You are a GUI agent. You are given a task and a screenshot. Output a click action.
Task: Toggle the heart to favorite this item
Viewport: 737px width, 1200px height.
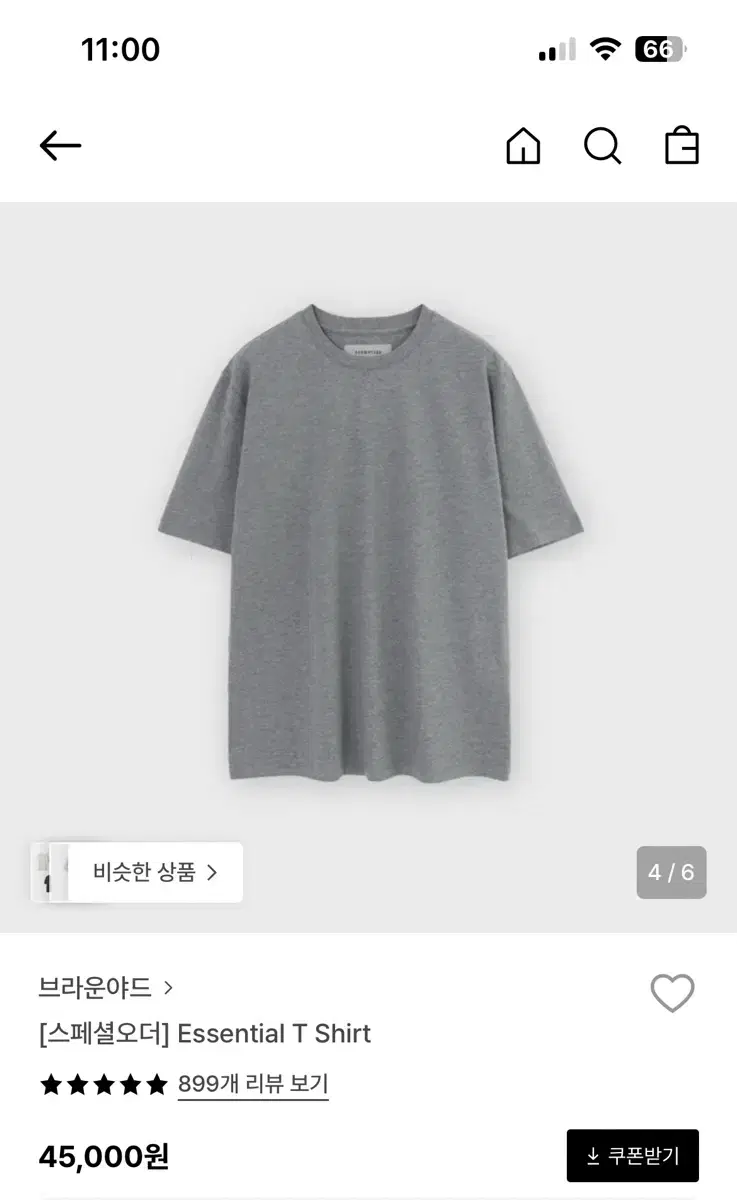coord(671,993)
